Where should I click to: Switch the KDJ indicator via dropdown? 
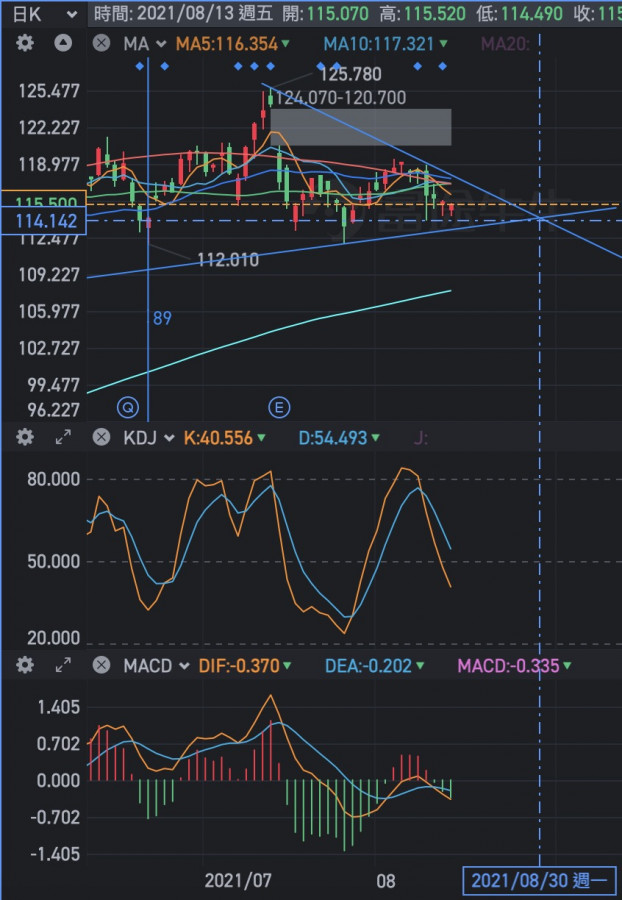[x=147, y=438]
